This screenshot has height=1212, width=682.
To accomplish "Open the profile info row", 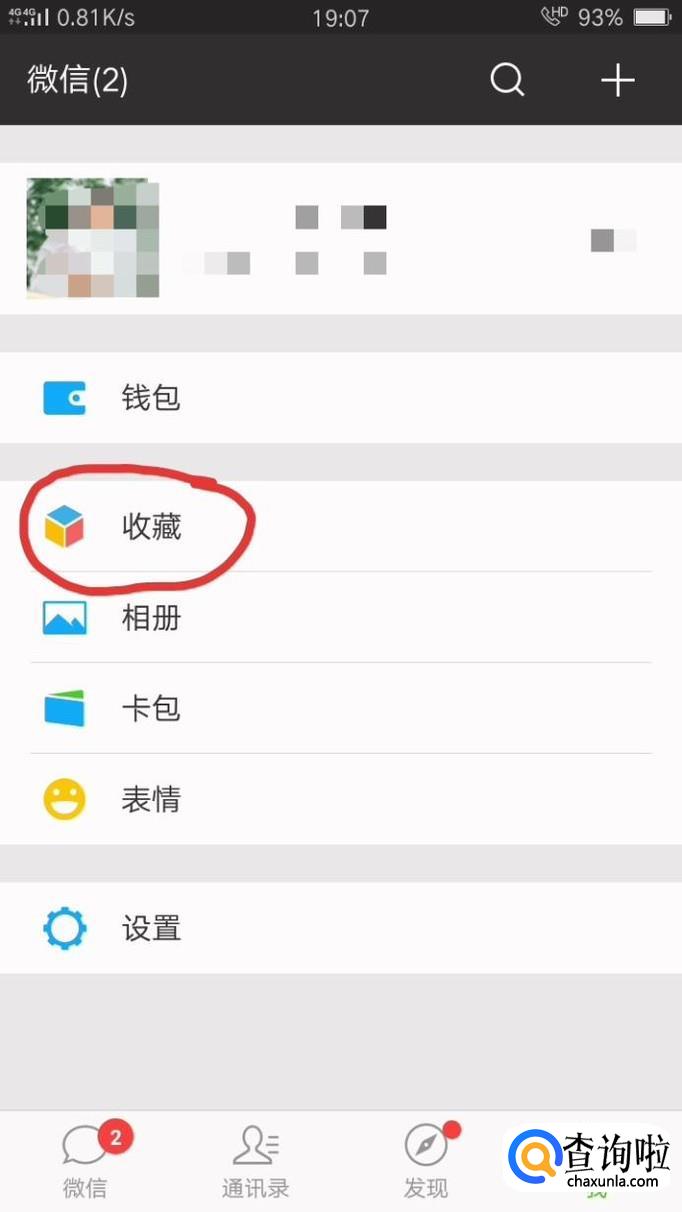I will 340,238.
